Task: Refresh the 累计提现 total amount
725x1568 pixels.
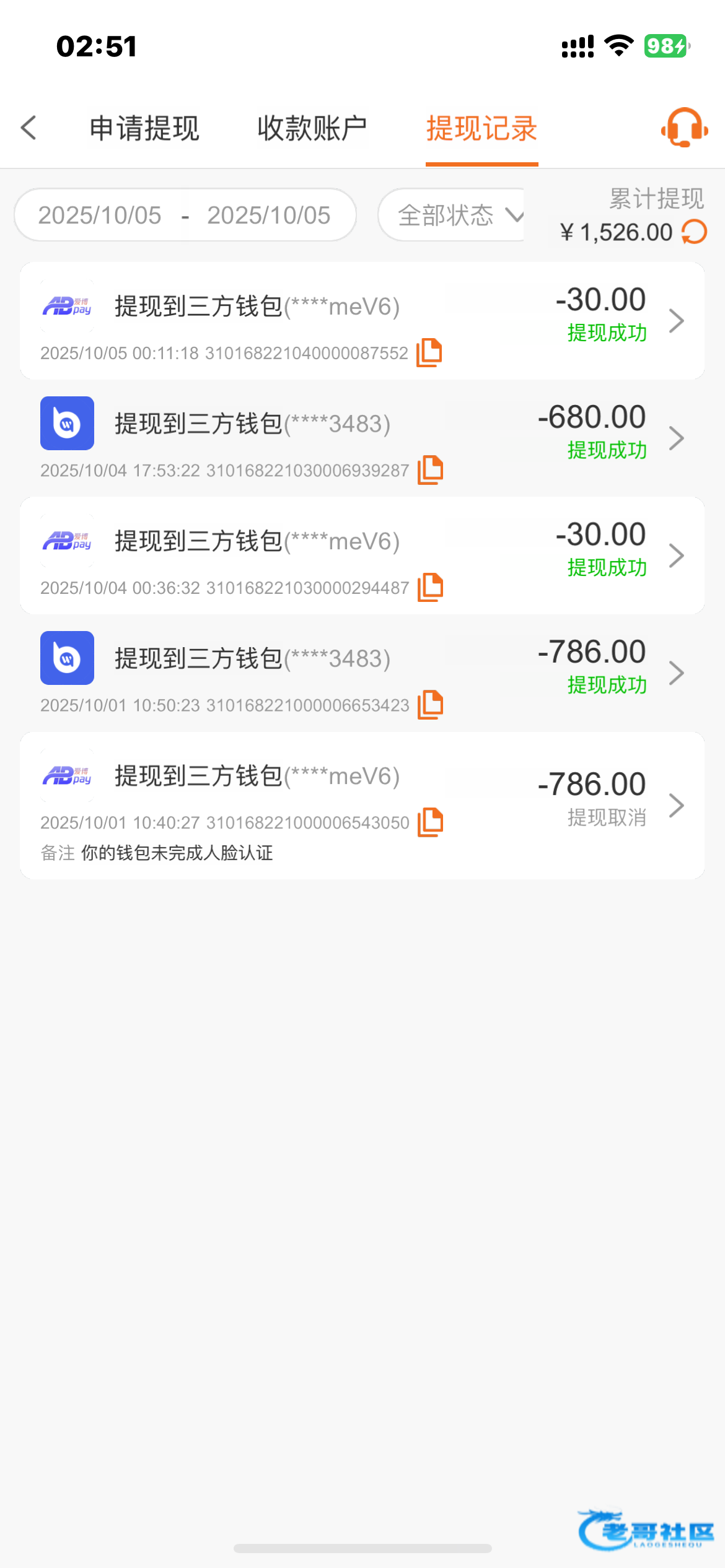Action: 695,232
